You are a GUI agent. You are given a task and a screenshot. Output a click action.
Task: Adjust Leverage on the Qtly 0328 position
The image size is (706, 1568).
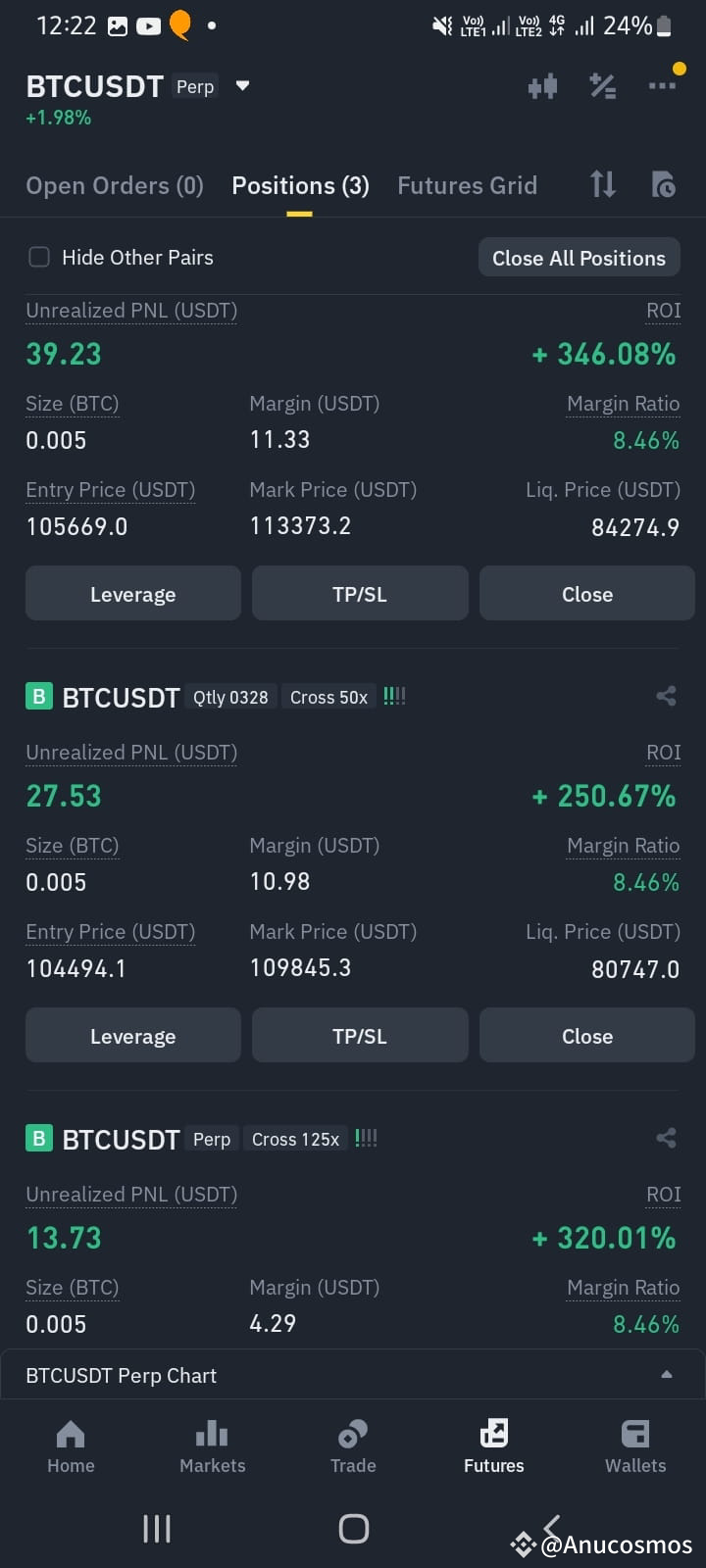click(132, 1035)
